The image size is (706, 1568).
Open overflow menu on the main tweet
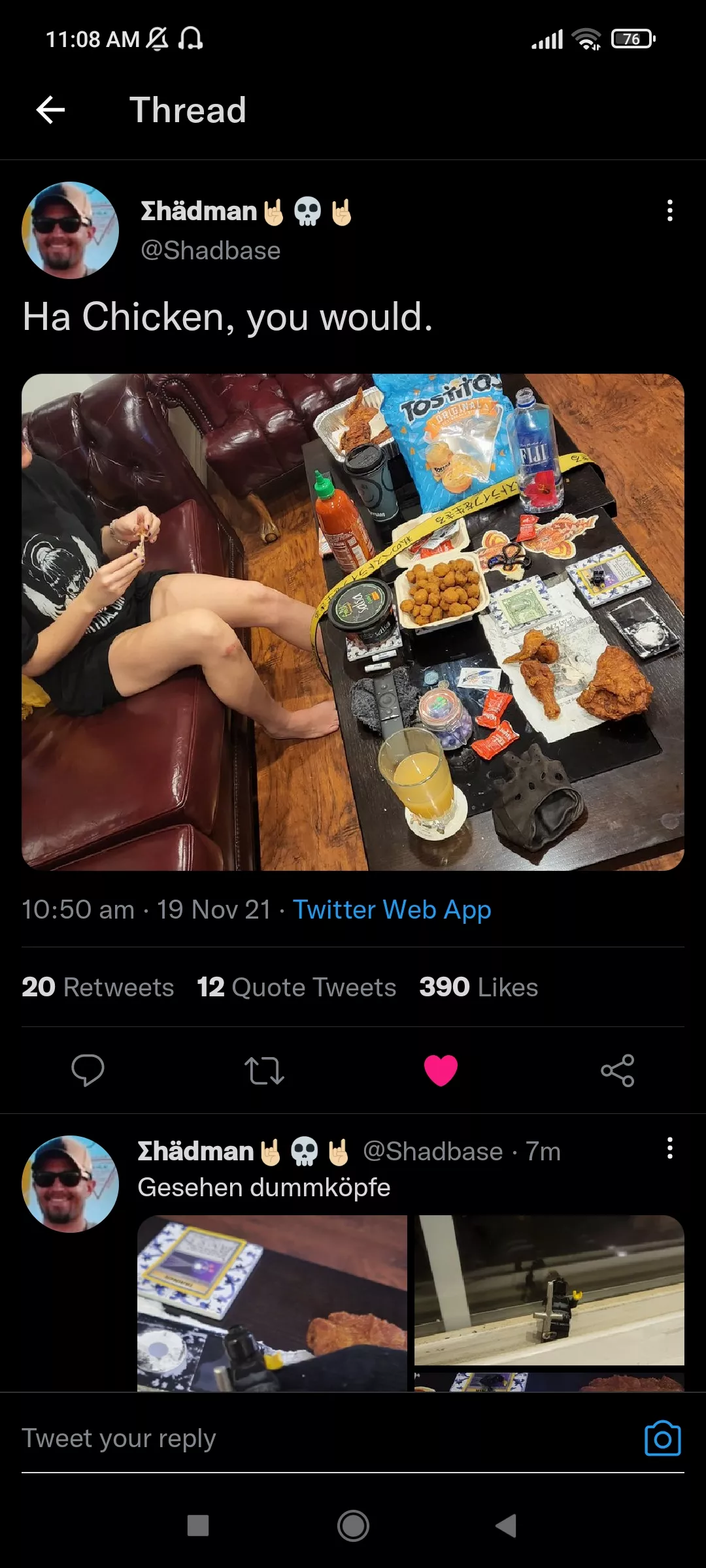pyautogui.click(x=669, y=211)
